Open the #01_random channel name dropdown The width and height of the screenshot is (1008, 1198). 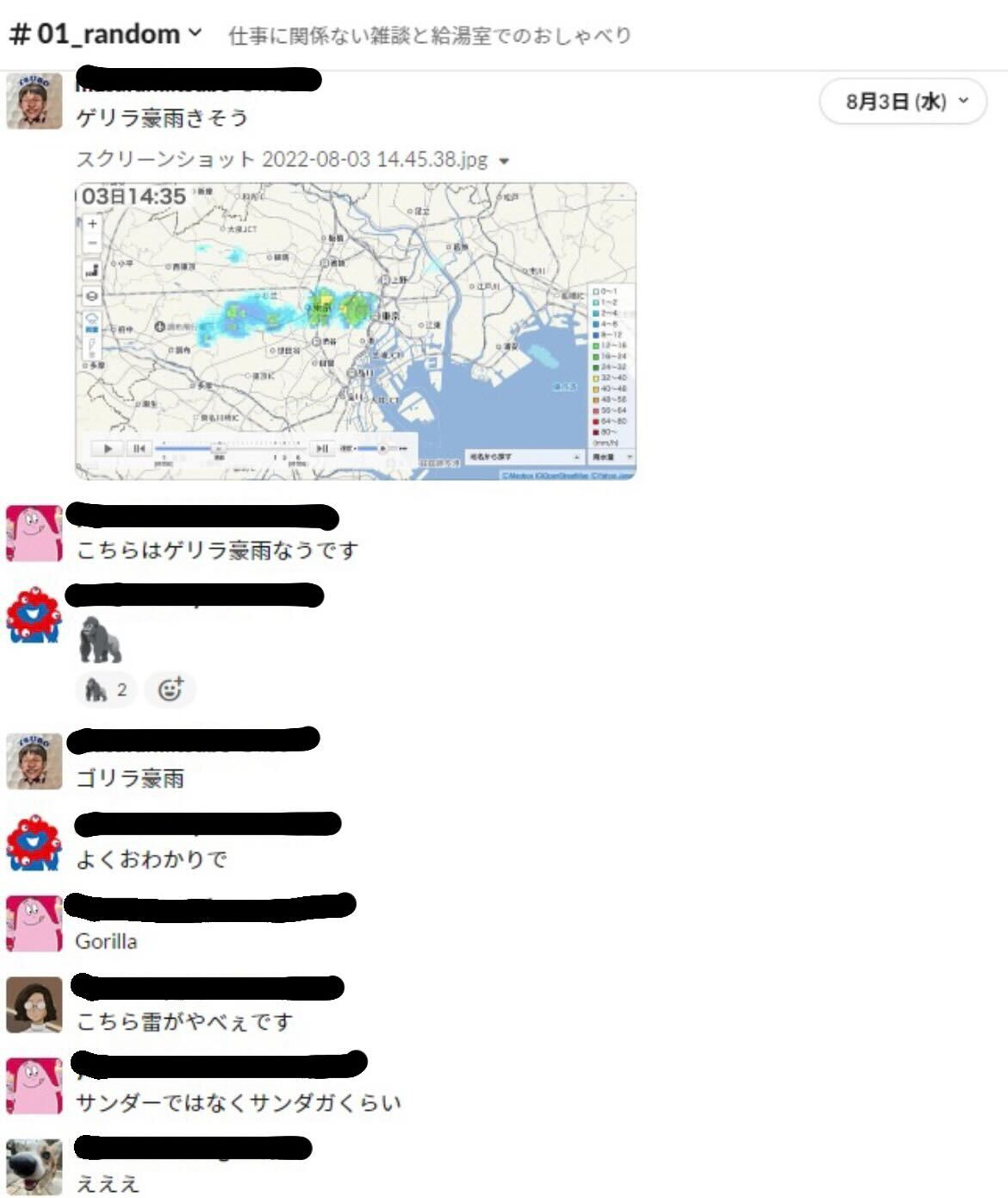coord(106,34)
